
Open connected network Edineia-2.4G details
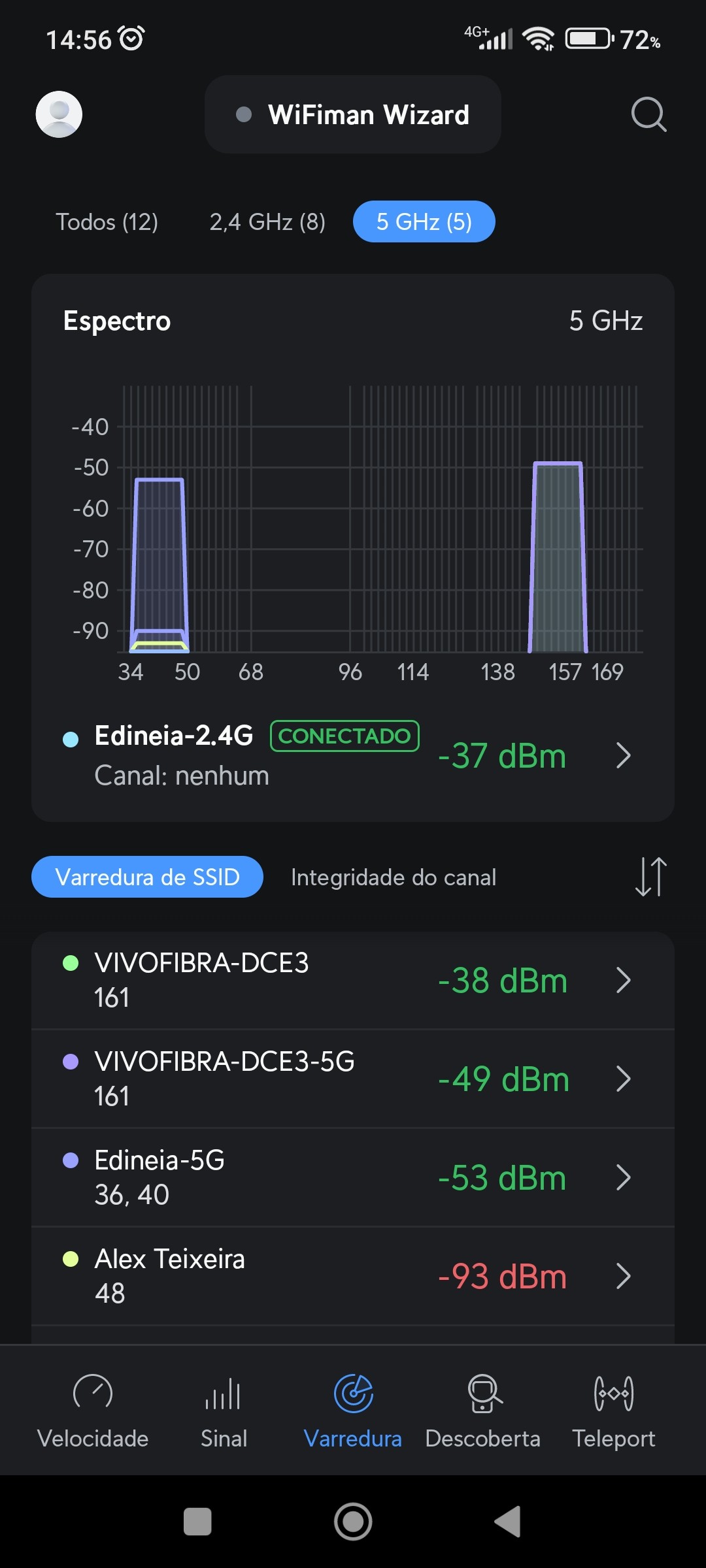point(353,755)
